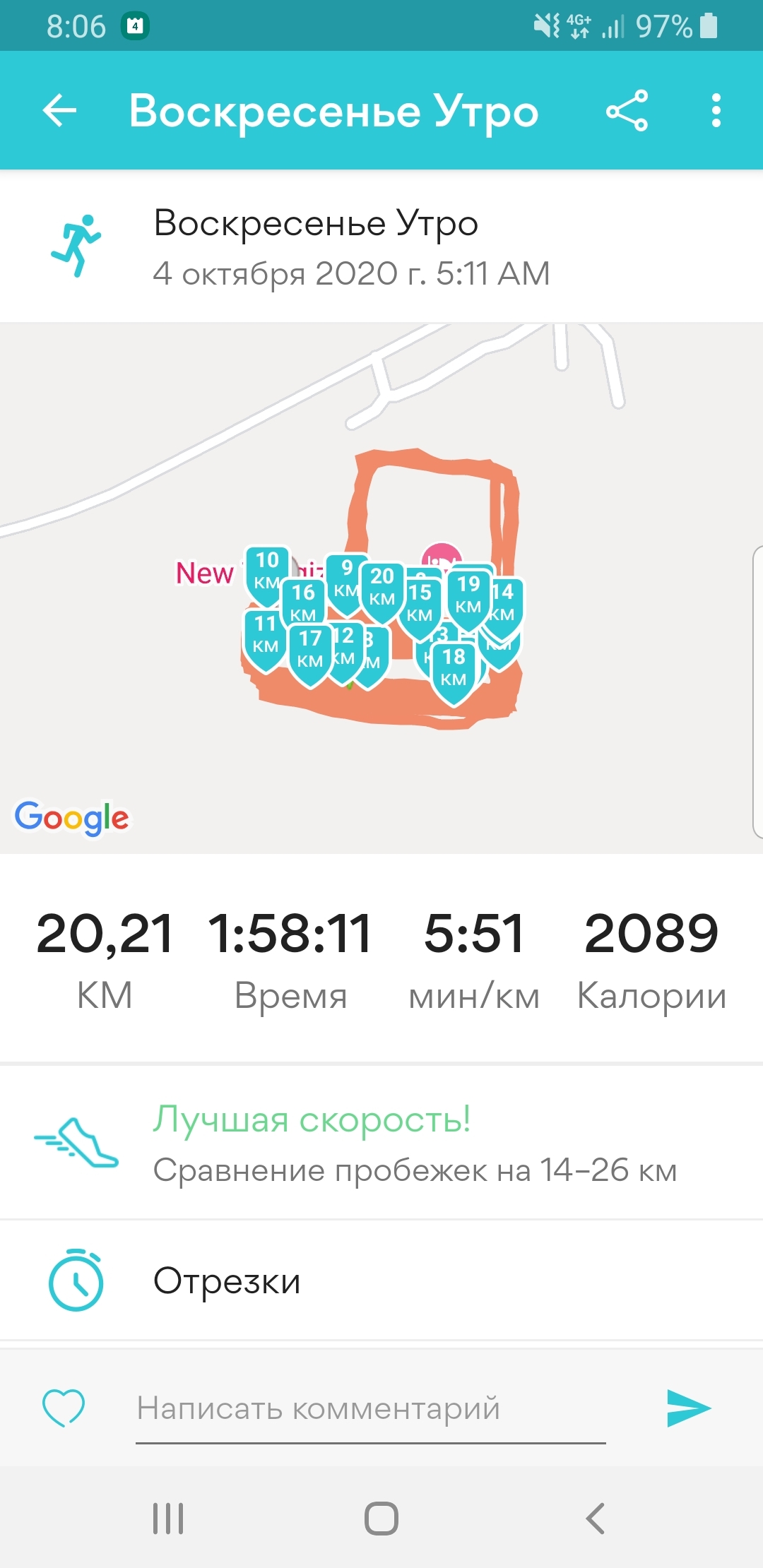Open Лучшая скорость run comparison

click(x=381, y=1143)
